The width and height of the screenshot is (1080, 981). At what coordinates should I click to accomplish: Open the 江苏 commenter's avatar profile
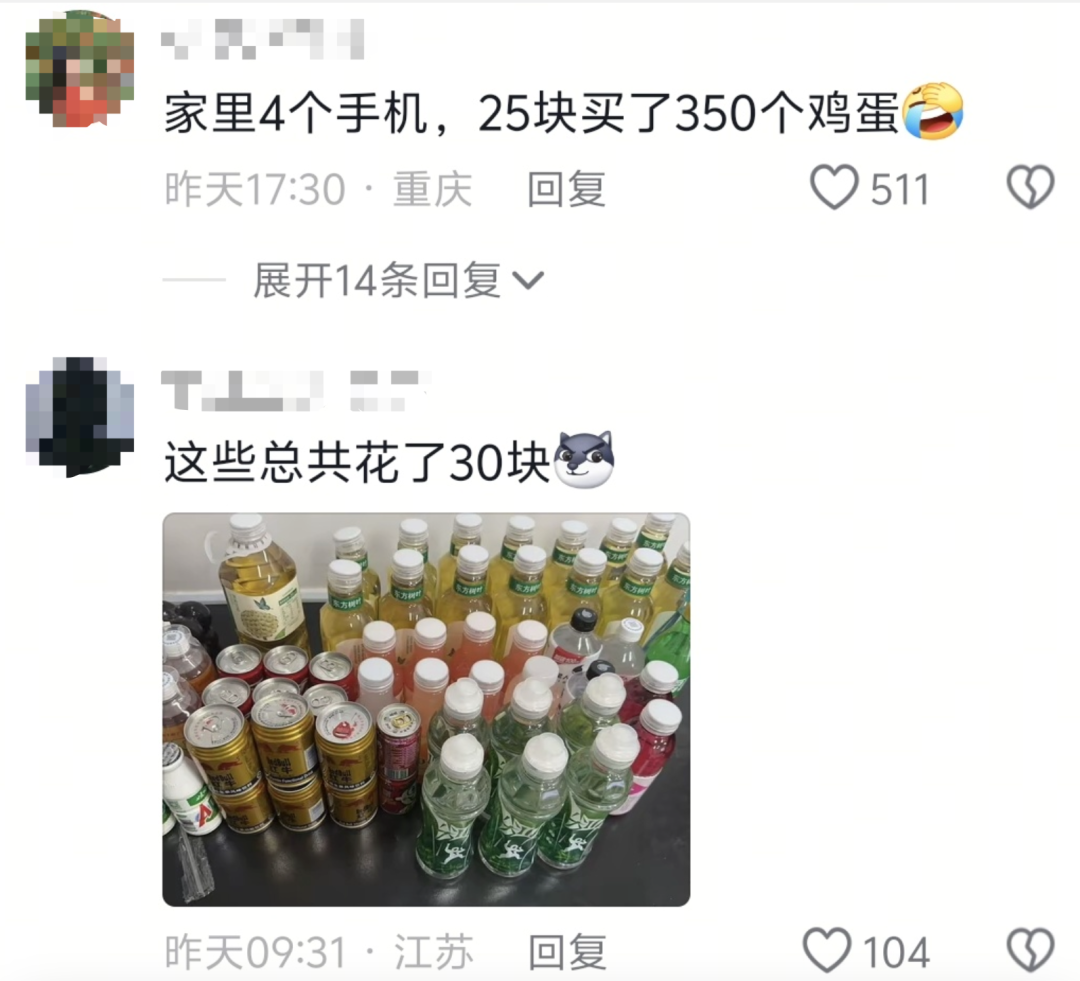point(80,416)
